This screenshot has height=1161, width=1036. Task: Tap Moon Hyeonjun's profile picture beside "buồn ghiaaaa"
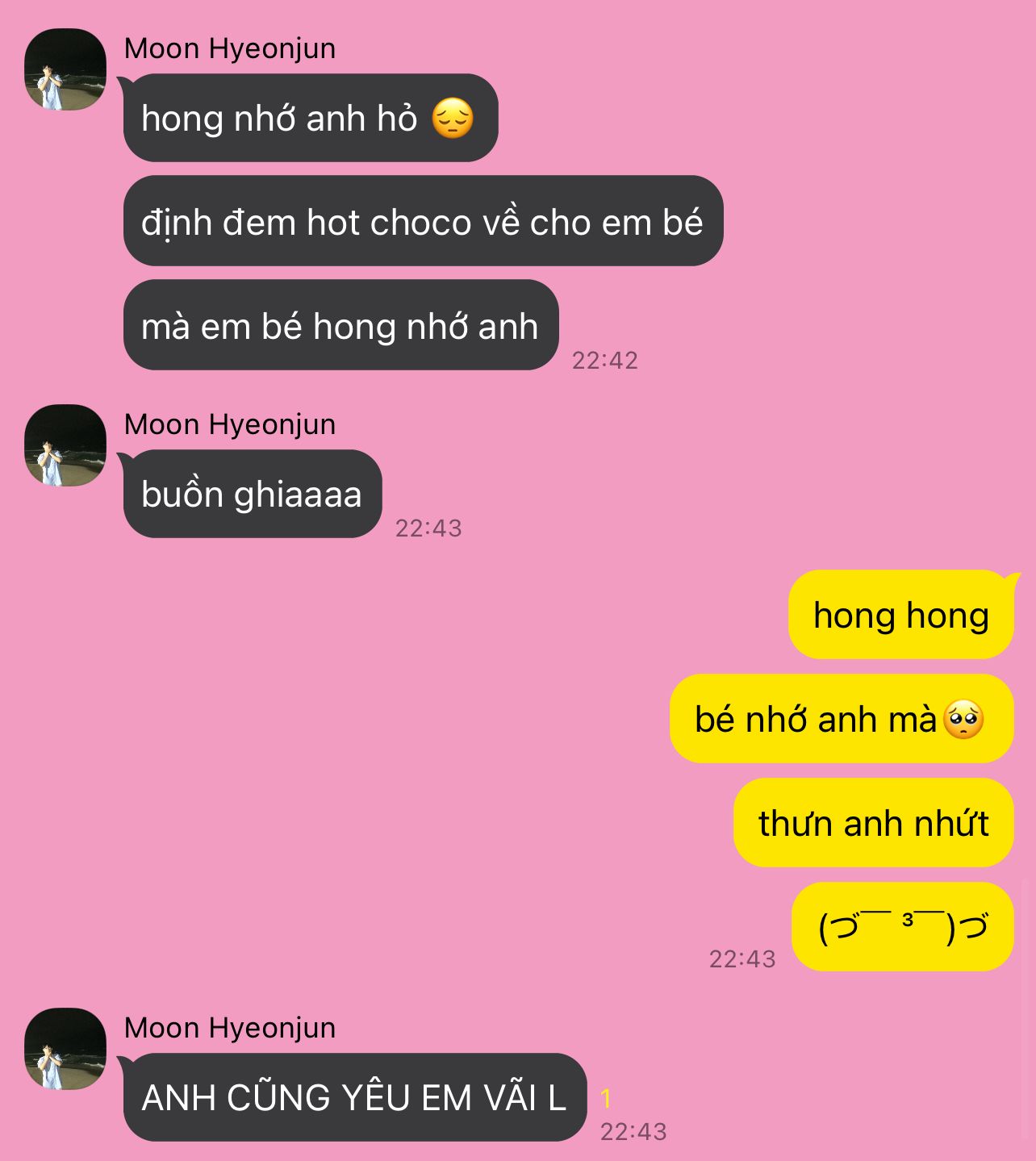[x=65, y=445]
